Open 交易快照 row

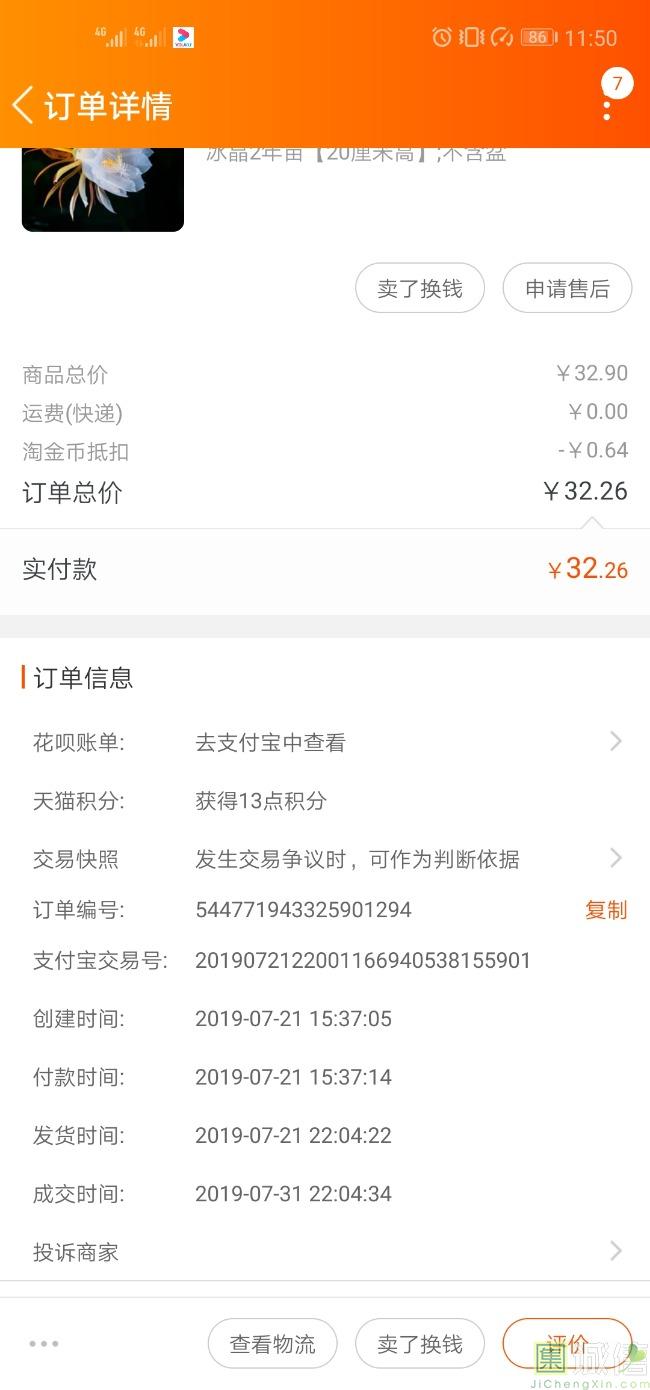click(325, 858)
